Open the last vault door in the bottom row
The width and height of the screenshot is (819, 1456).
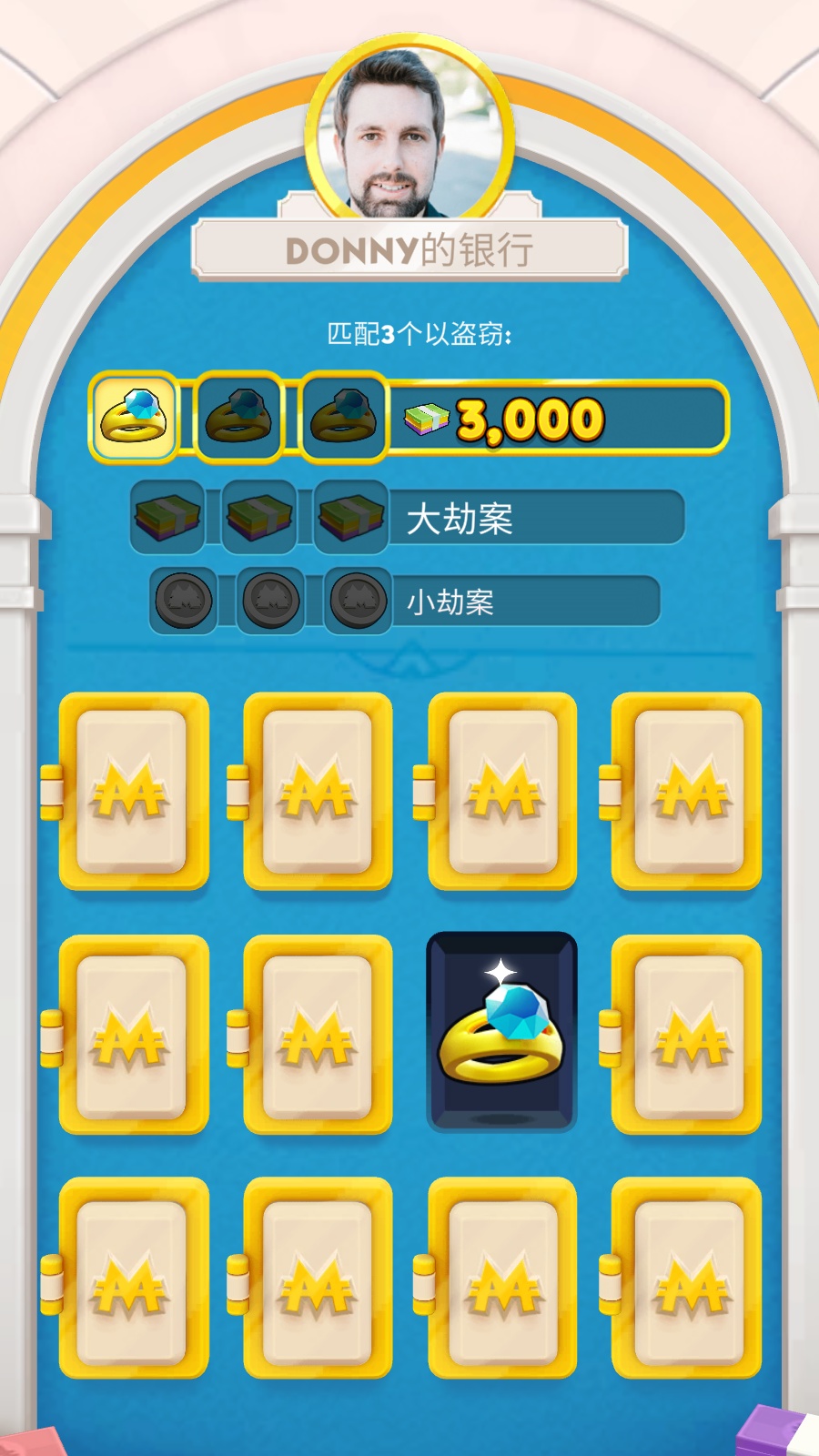coord(687,1277)
